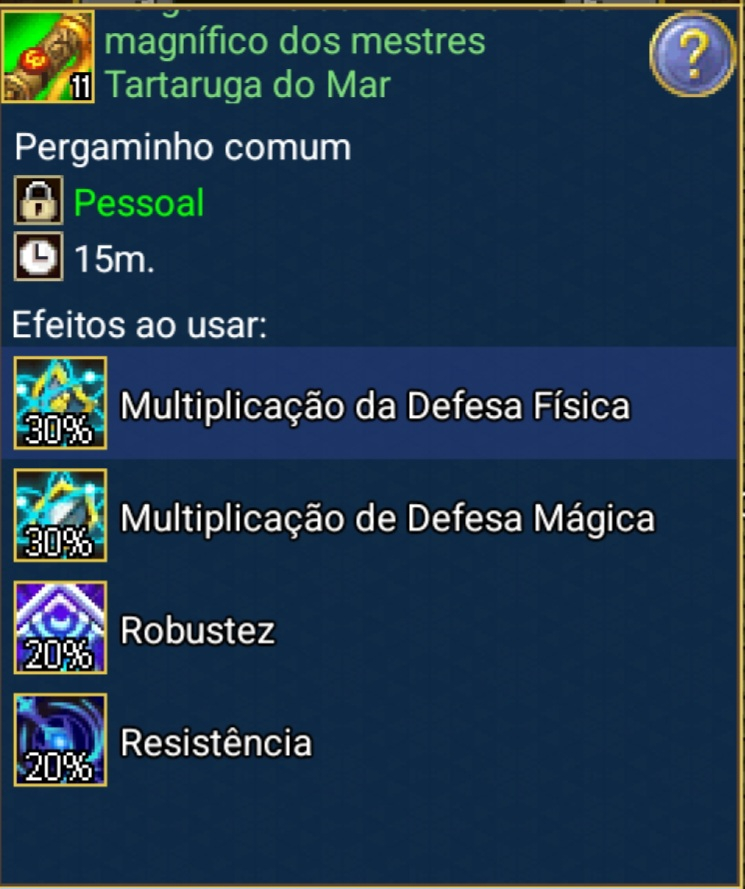Show details for Resistência effect
Viewport: 745px width, 889px height.
coord(215,742)
